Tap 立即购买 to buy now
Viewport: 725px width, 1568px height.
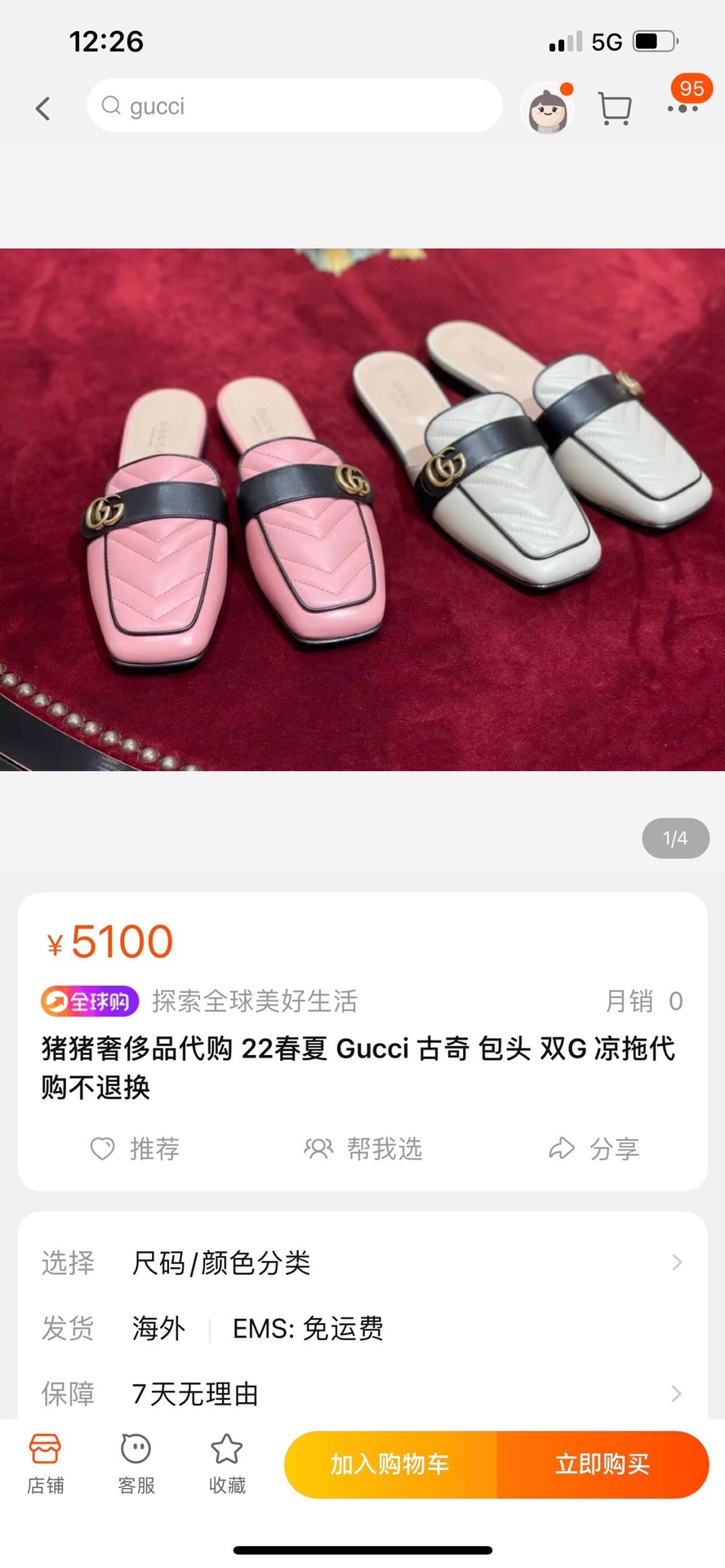603,1464
